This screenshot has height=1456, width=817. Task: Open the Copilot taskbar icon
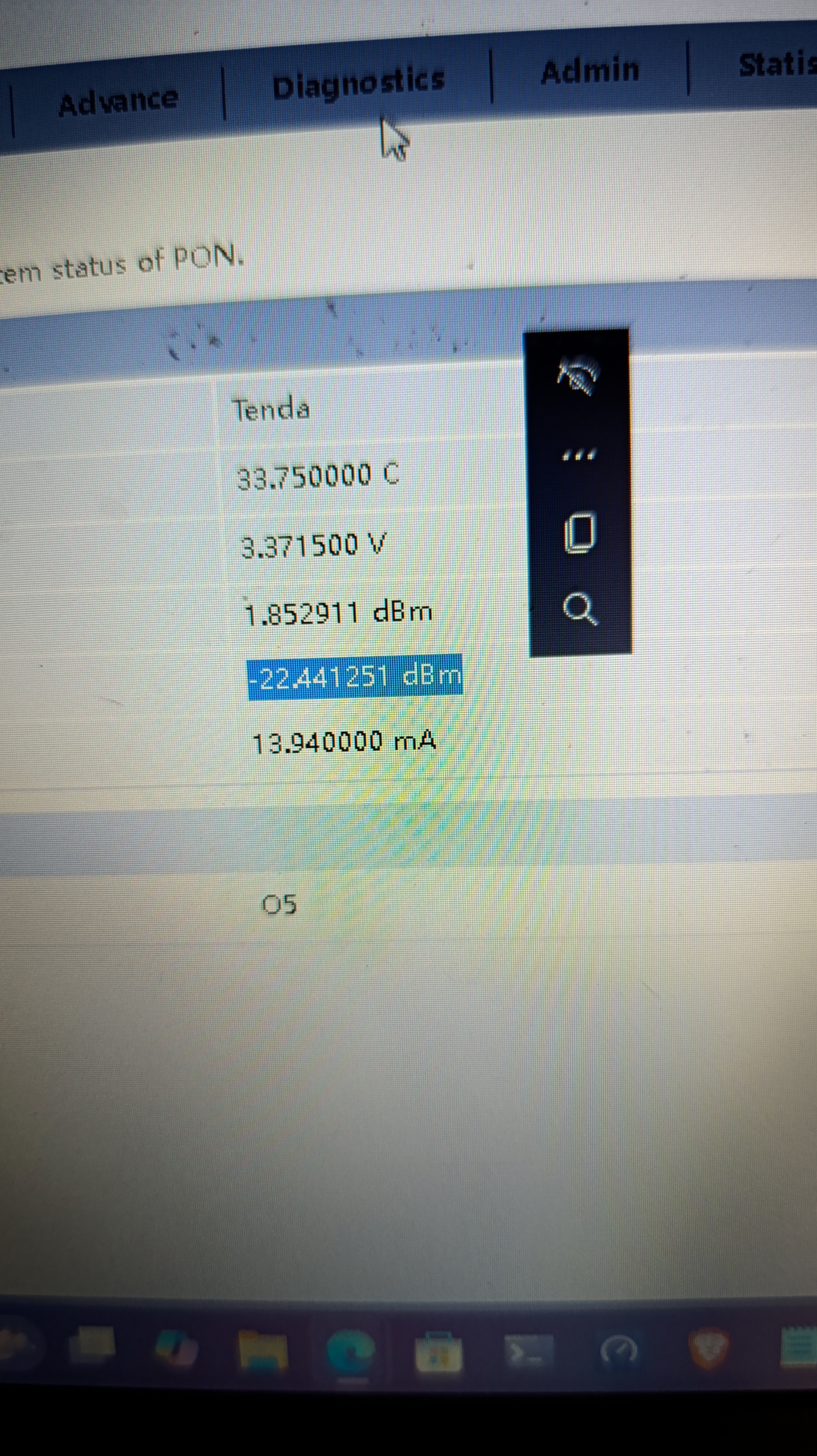point(176,1348)
